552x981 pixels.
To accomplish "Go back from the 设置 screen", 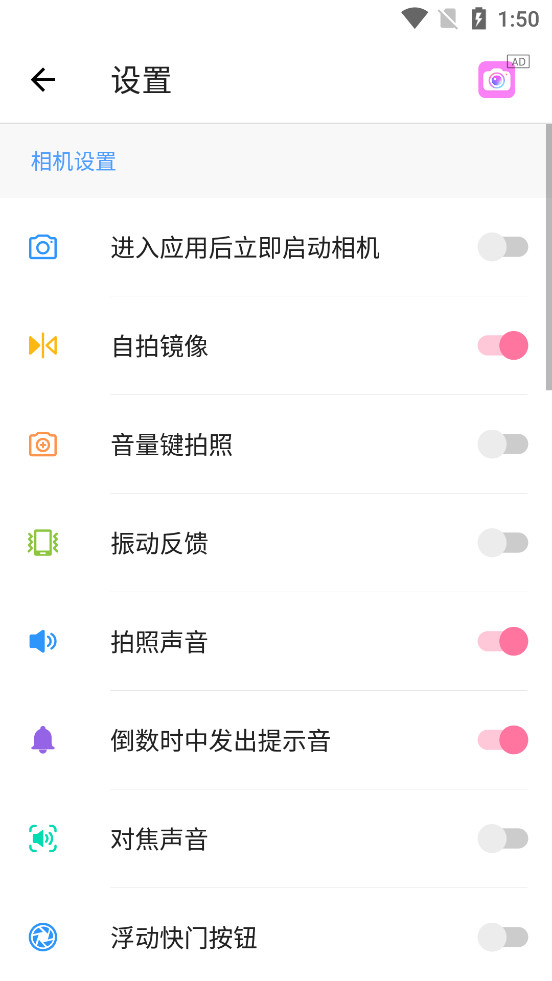I will coord(43,80).
